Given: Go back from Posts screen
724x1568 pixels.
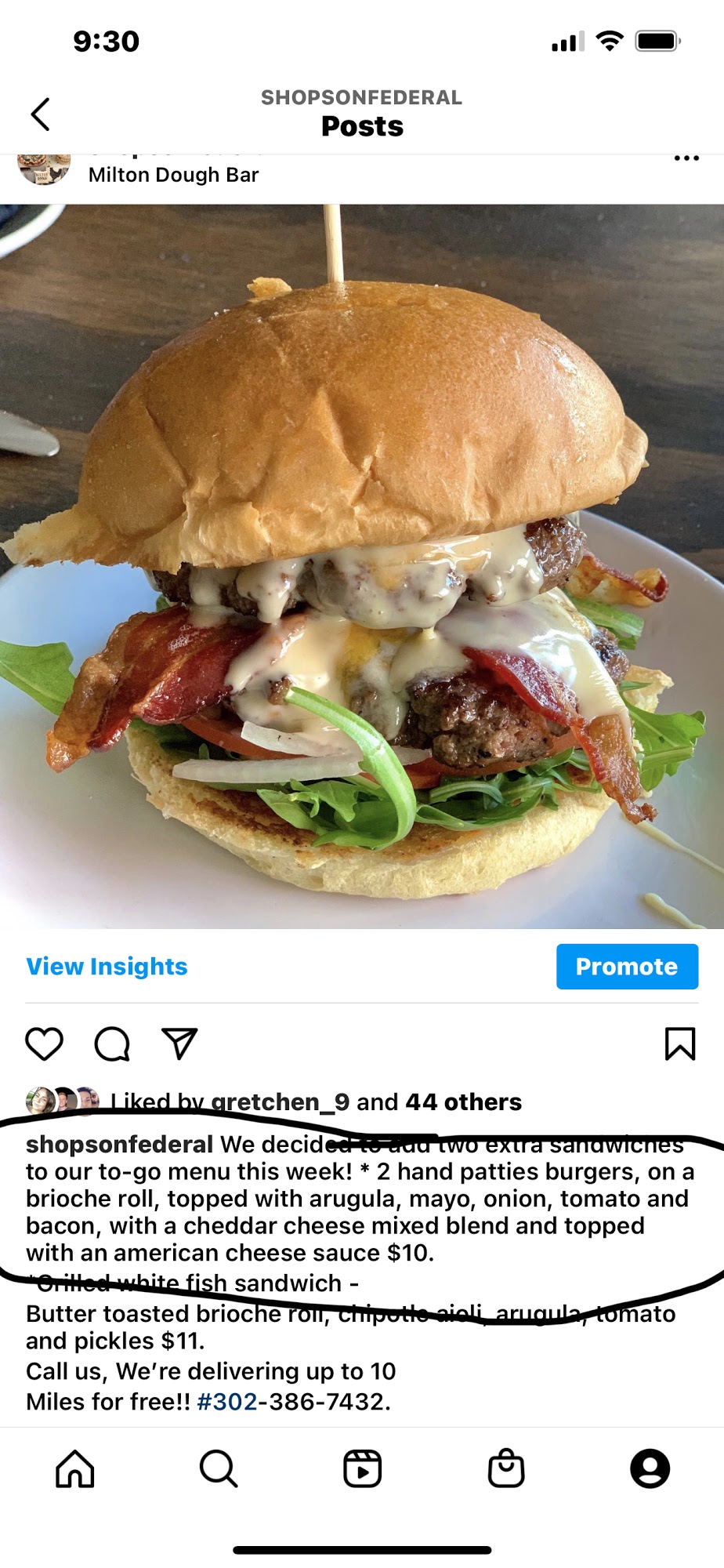Looking at the screenshot, I should 41,114.
